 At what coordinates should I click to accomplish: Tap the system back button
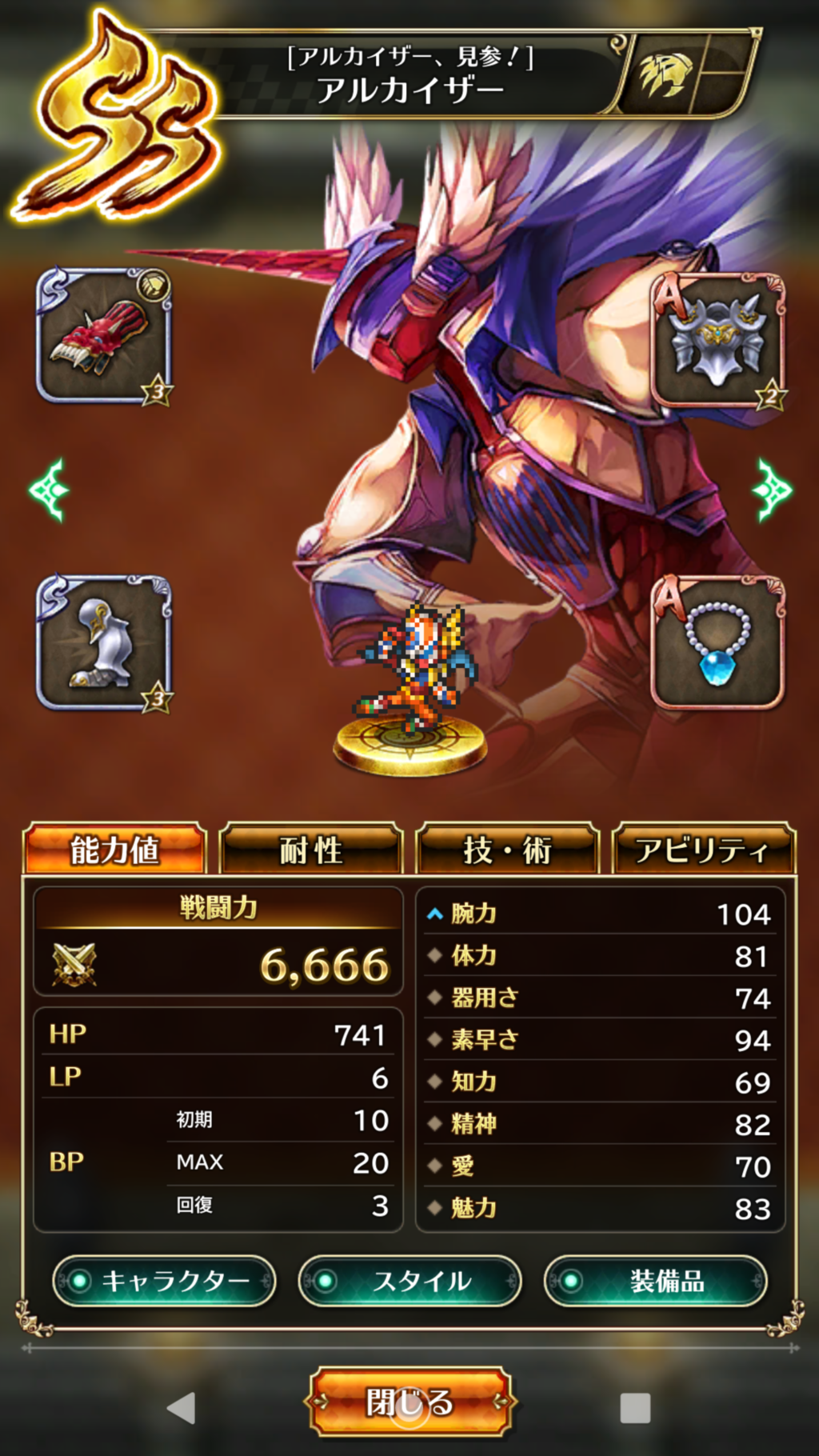[182, 1408]
